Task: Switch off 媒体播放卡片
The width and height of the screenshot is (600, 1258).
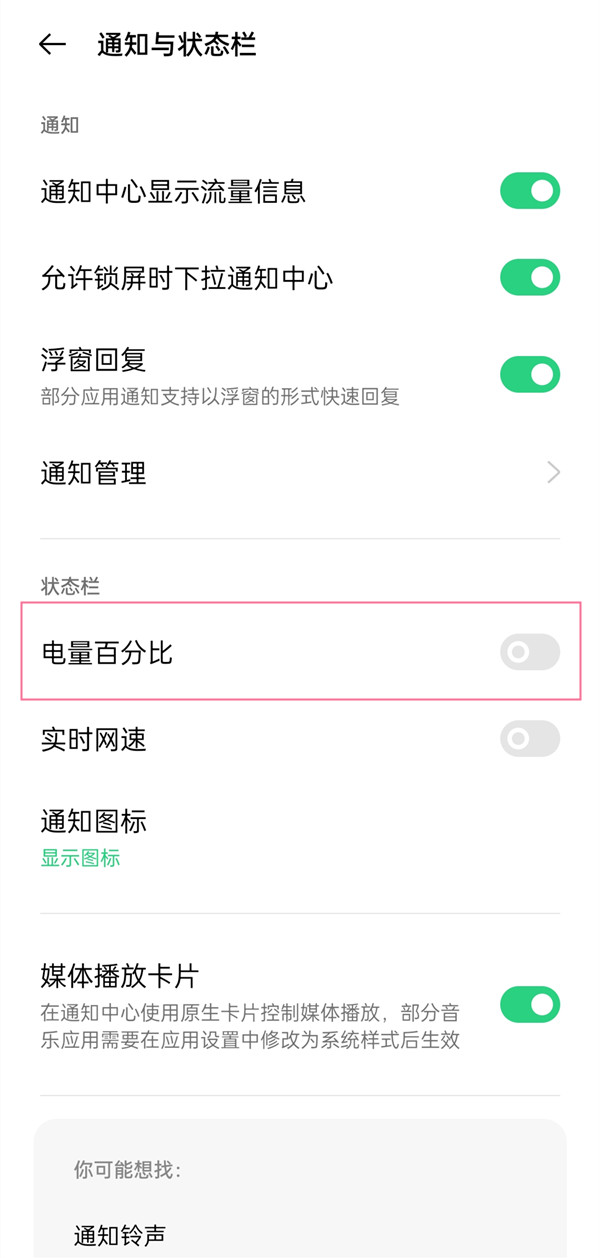Action: click(530, 1004)
